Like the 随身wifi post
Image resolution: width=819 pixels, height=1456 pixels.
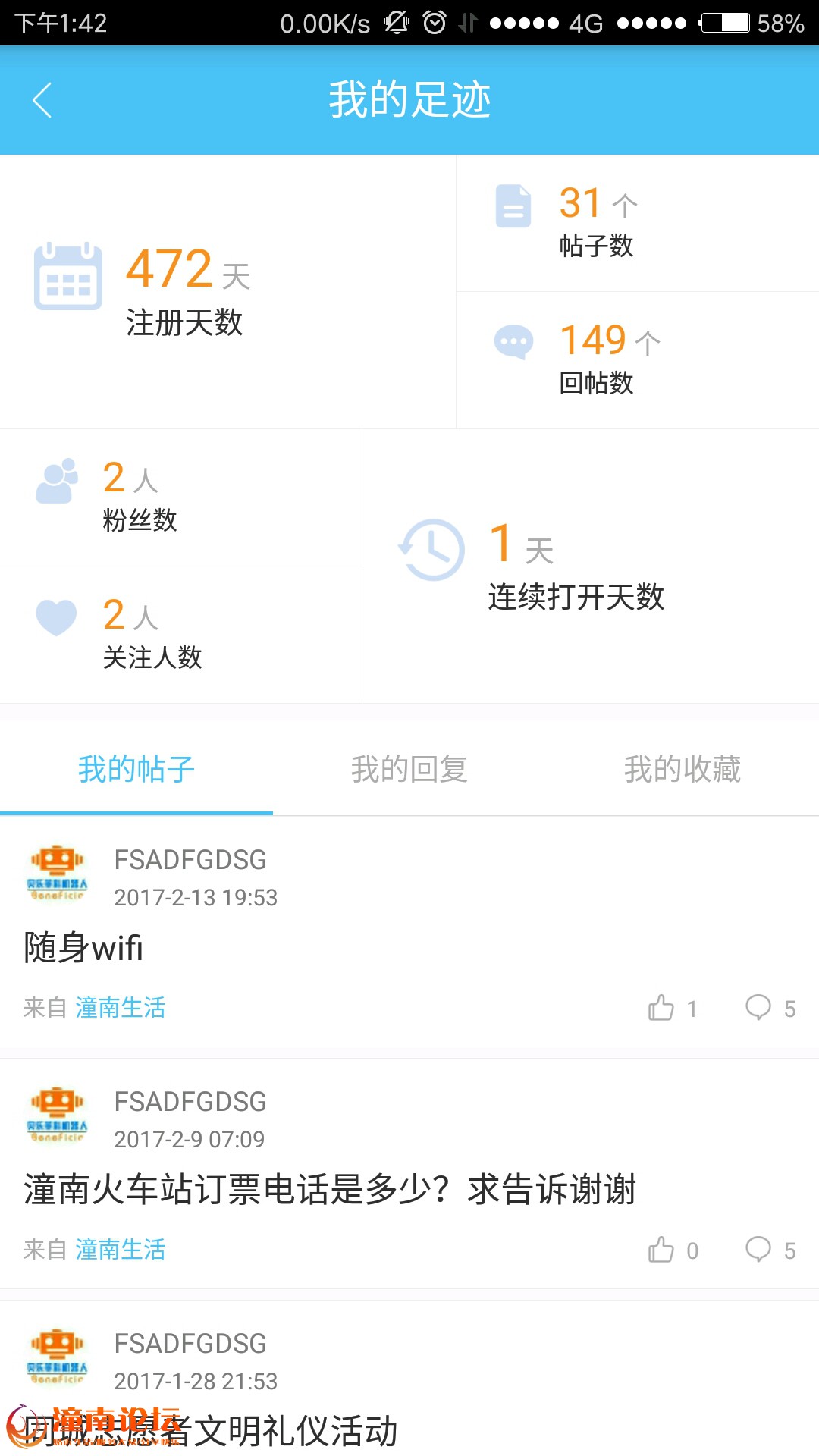(662, 1008)
